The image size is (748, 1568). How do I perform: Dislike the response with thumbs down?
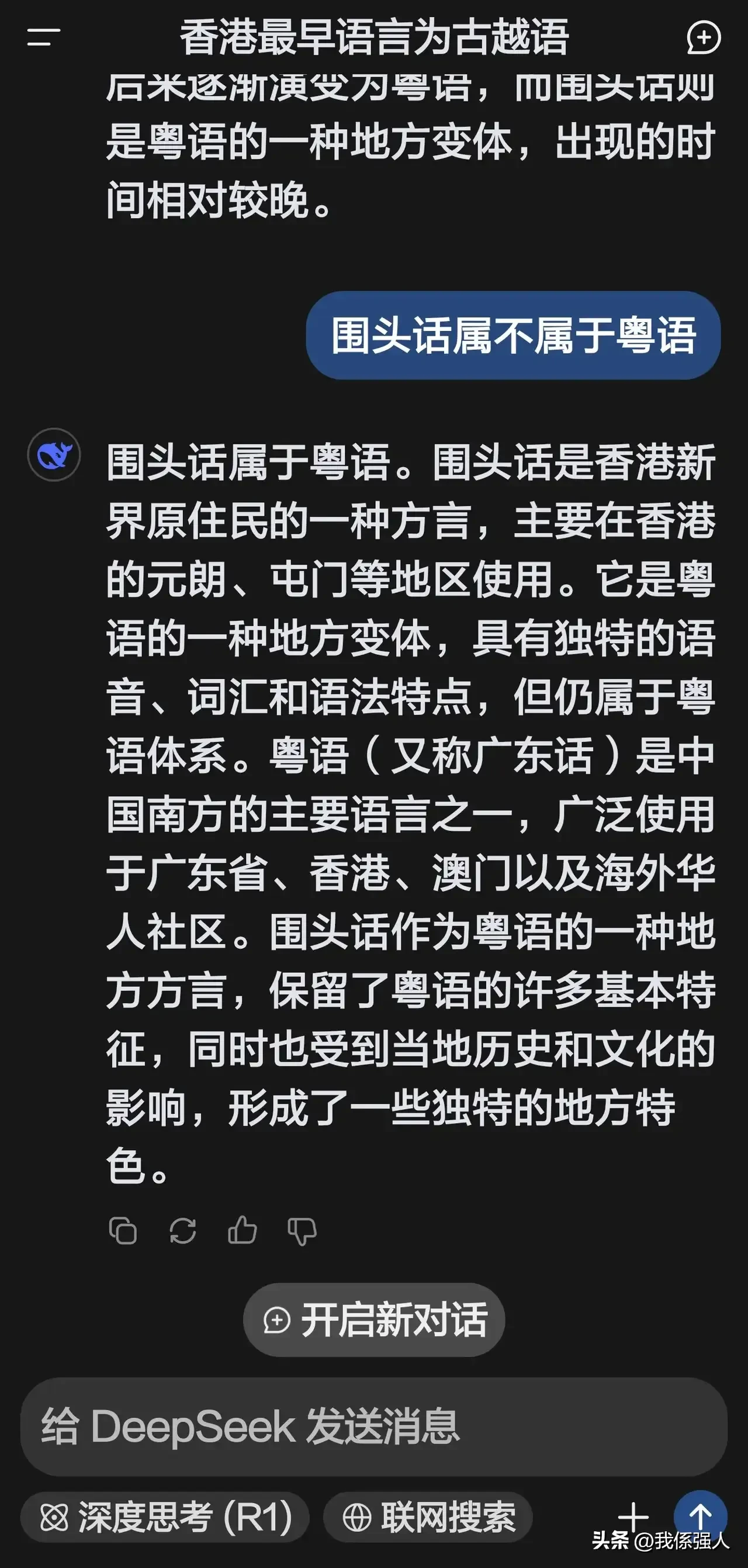click(x=302, y=1230)
